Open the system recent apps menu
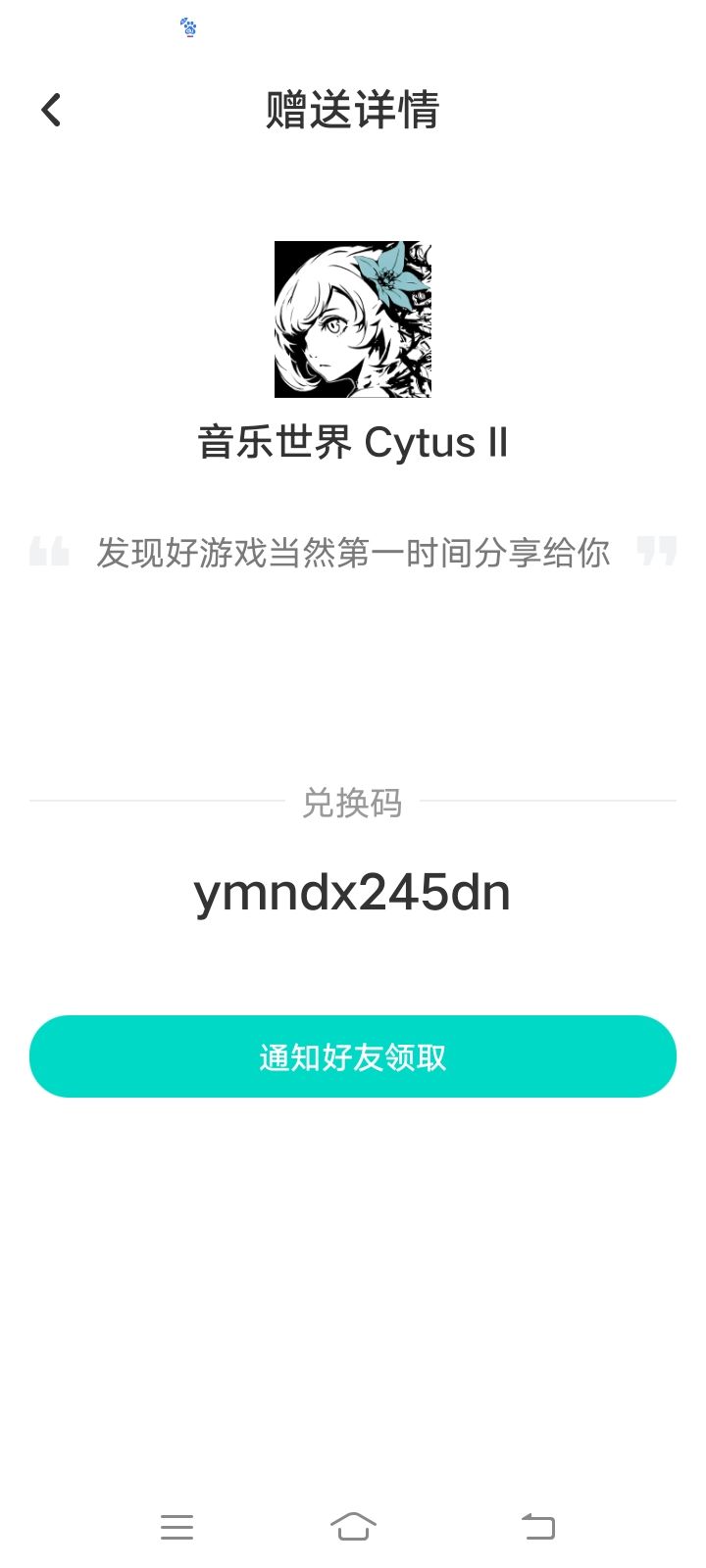706x1568 pixels. [x=176, y=1527]
